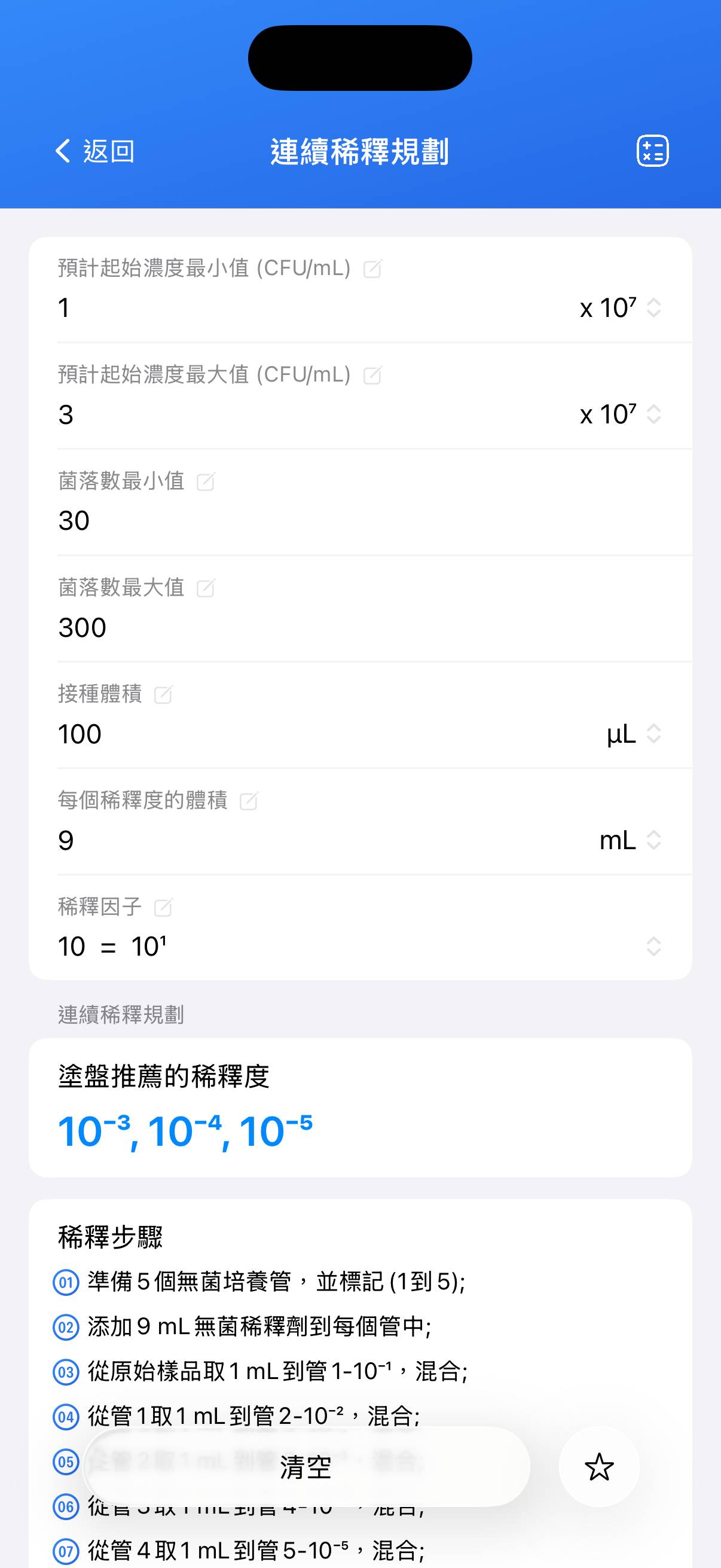
Task: Edit the 菌落數最大值 field showing 300
Action: pos(304,627)
